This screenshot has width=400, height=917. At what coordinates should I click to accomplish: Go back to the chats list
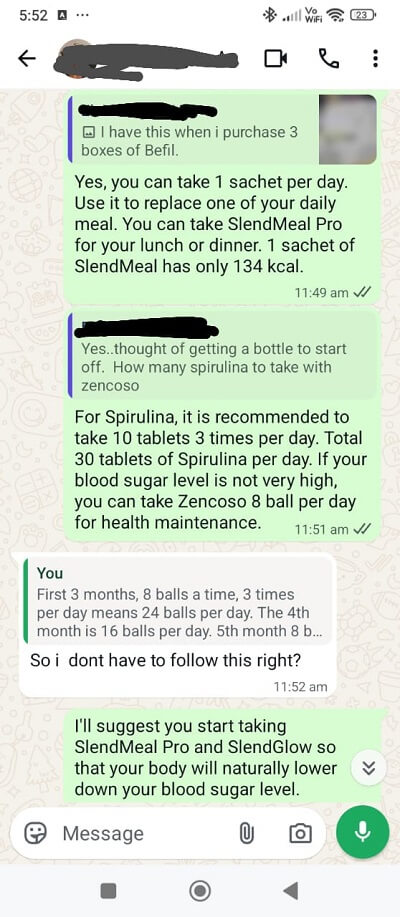27,58
